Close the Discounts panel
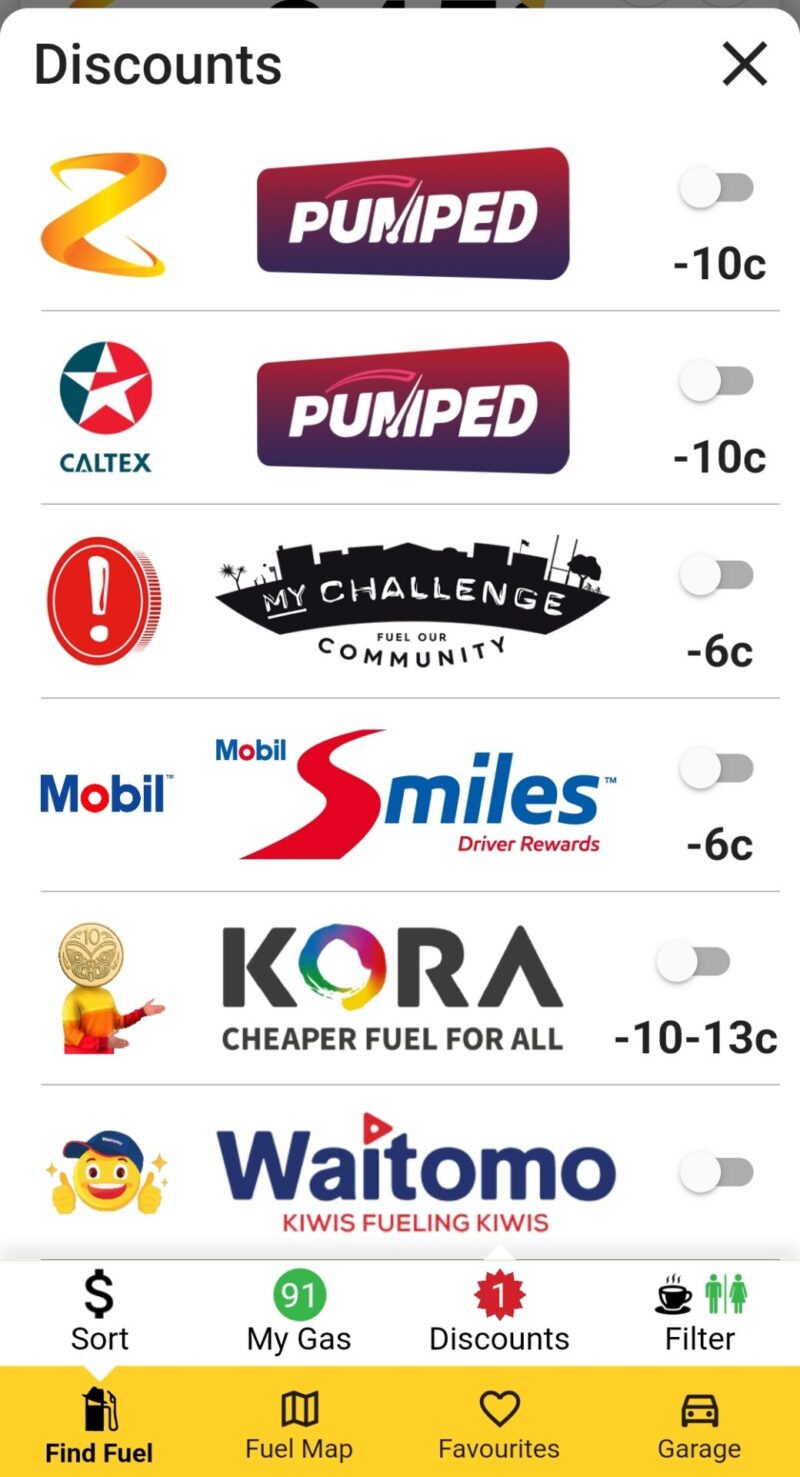Image resolution: width=800 pixels, height=1477 pixels. pyautogui.click(x=744, y=65)
